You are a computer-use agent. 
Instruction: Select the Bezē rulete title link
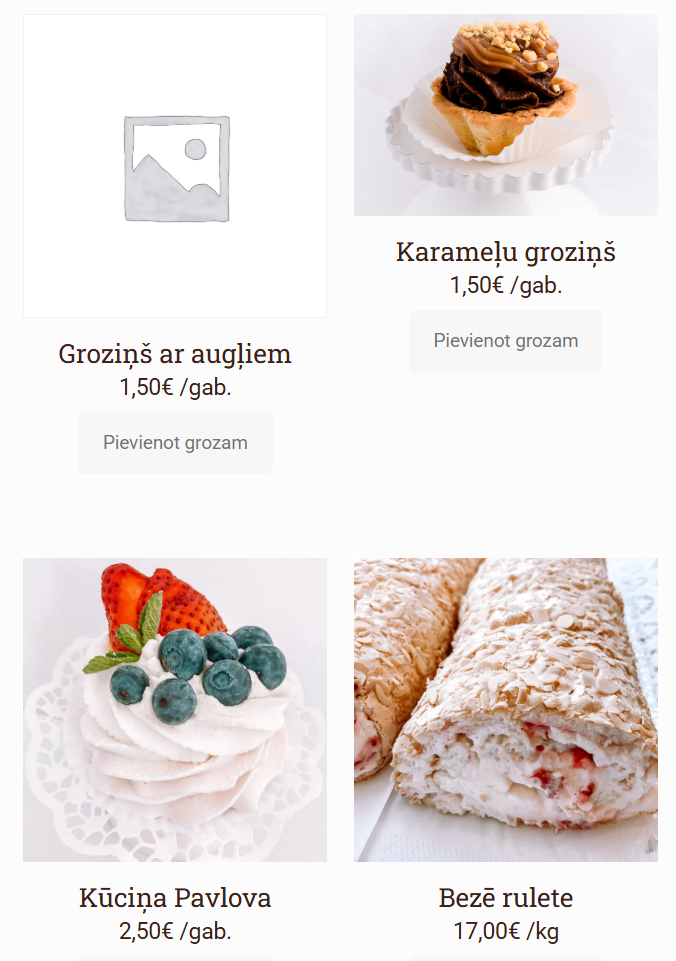click(x=505, y=898)
